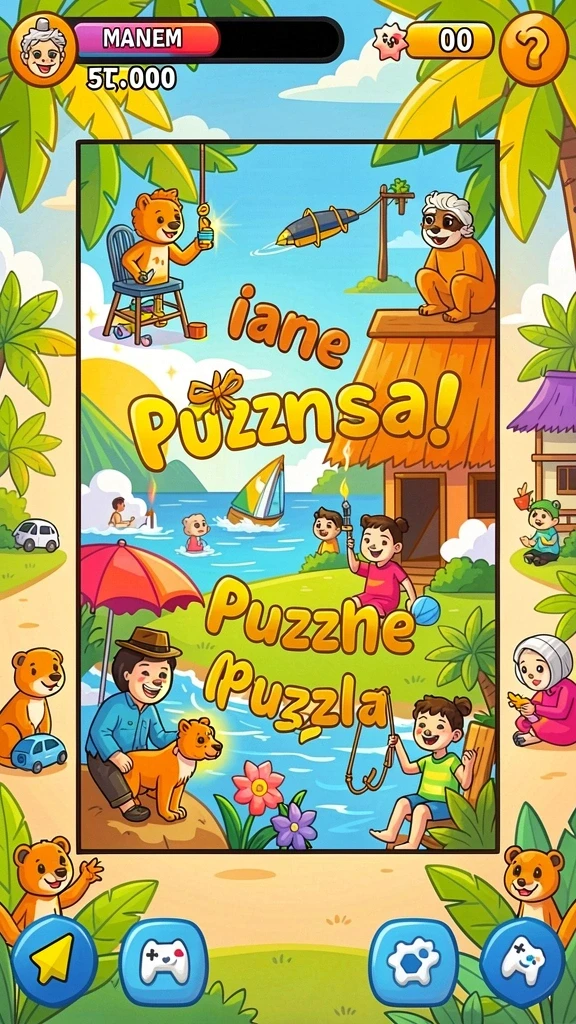The image size is (576, 1024).
Task: Tap the yellow arrow button
Action: click(54, 961)
